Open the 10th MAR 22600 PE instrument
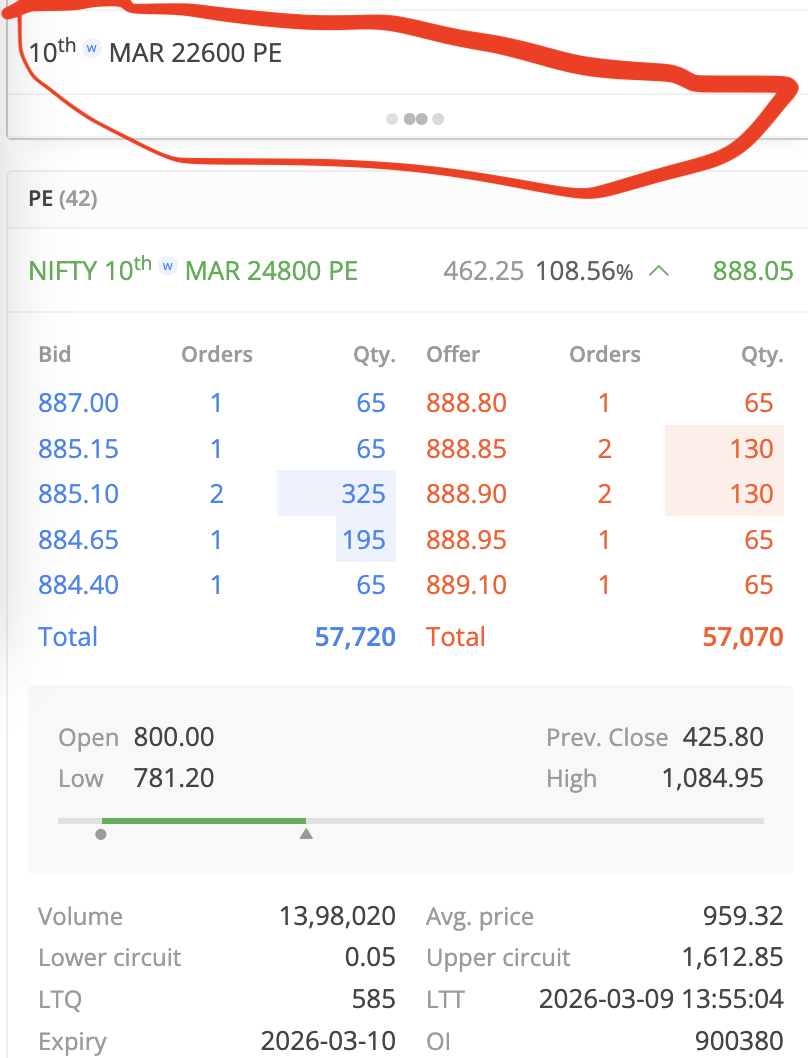The width and height of the screenshot is (808, 1058). click(x=156, y=52)
